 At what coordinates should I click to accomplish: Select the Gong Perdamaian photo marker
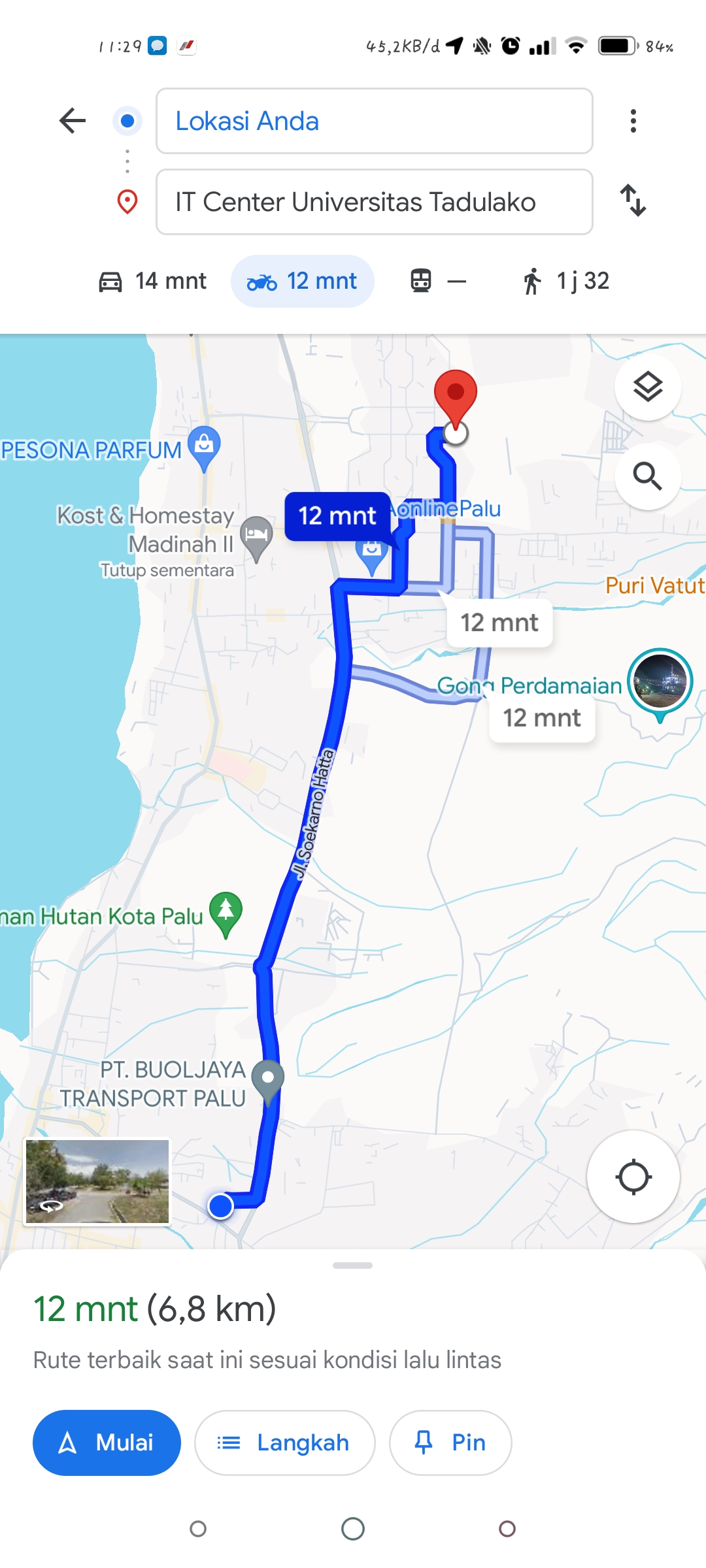point(660,681)
